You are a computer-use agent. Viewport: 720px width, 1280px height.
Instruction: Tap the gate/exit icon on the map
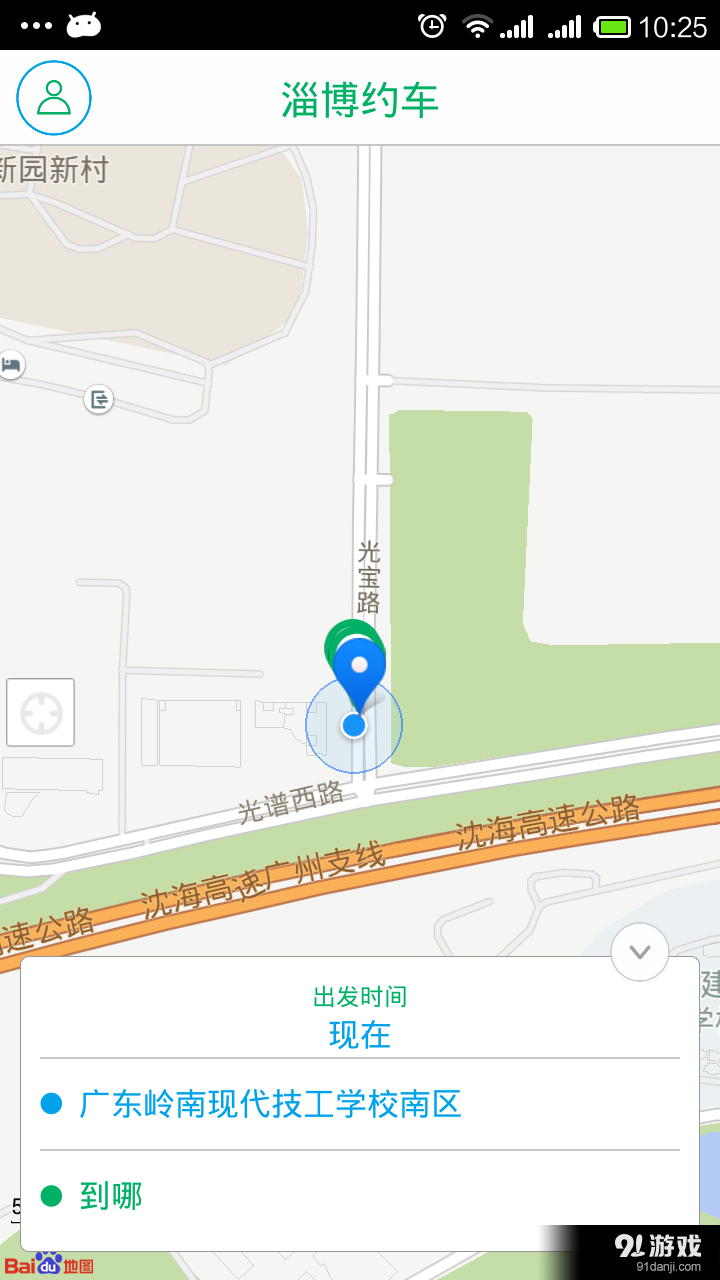(99, 398)
